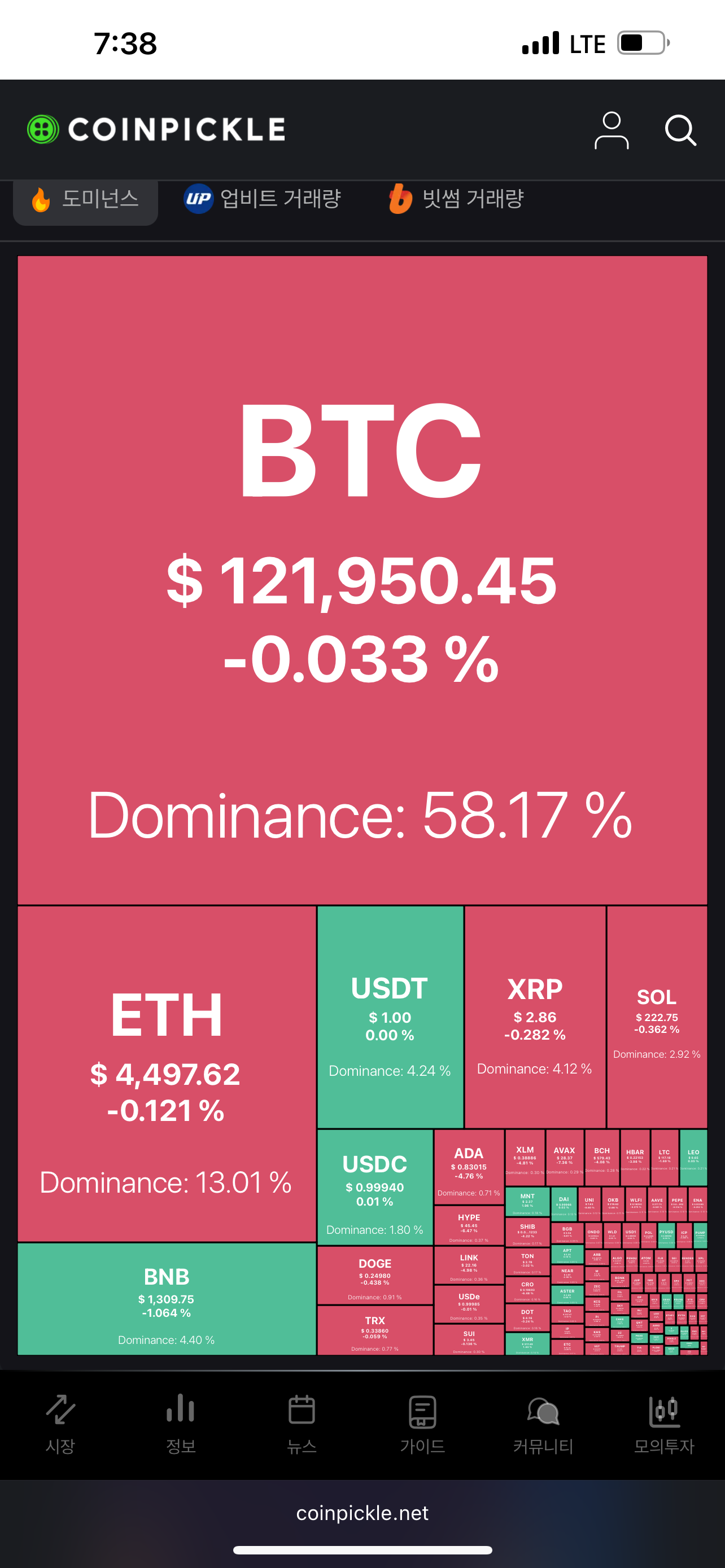Viewport: 725px width, 1568px height.
Task: Select the 도미넌스 tab
Action: 86,200
